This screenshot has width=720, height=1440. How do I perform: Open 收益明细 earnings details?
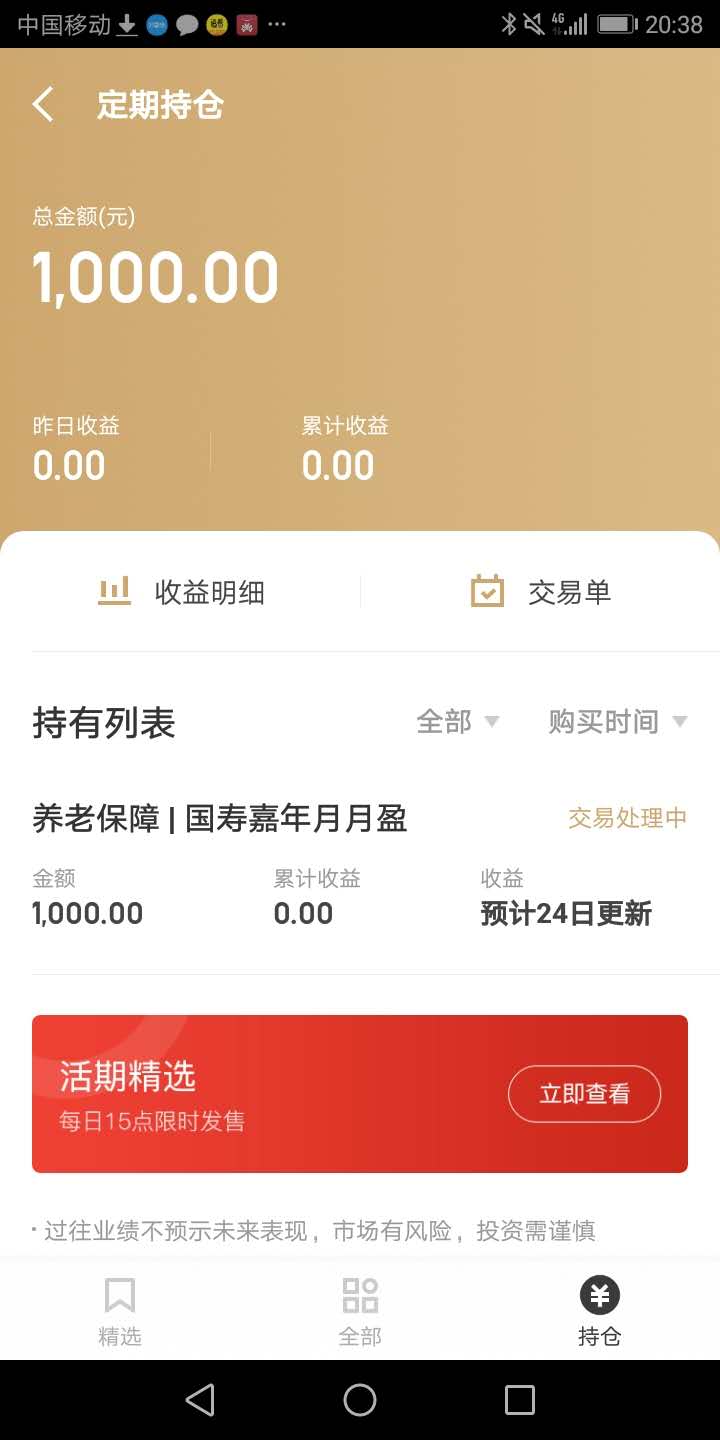[x=181, y=592]
